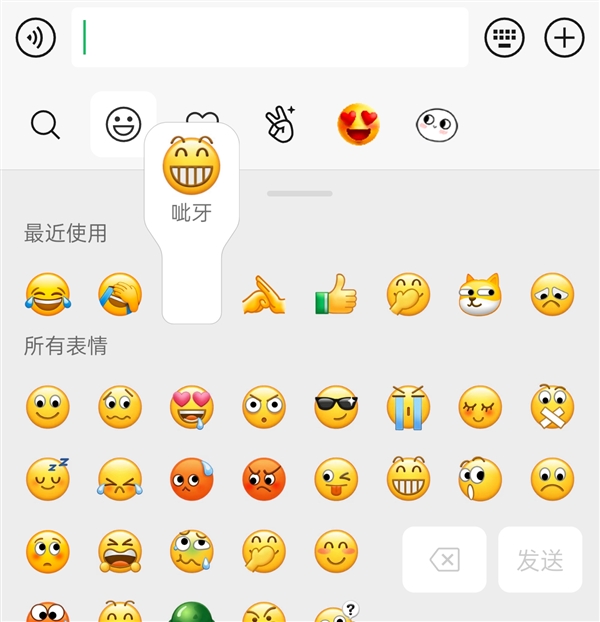
Task: Delete the last character with backspace
Action: [x=444, y=560]
